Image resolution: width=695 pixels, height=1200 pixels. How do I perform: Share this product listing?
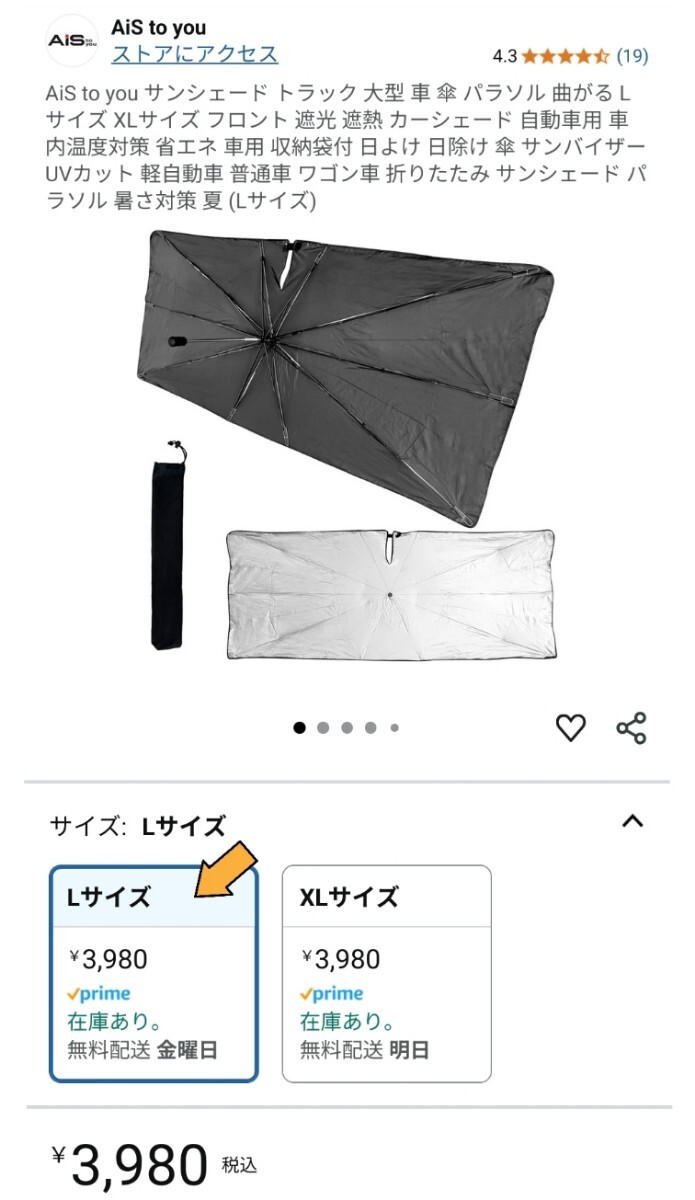tap(631, 728)
